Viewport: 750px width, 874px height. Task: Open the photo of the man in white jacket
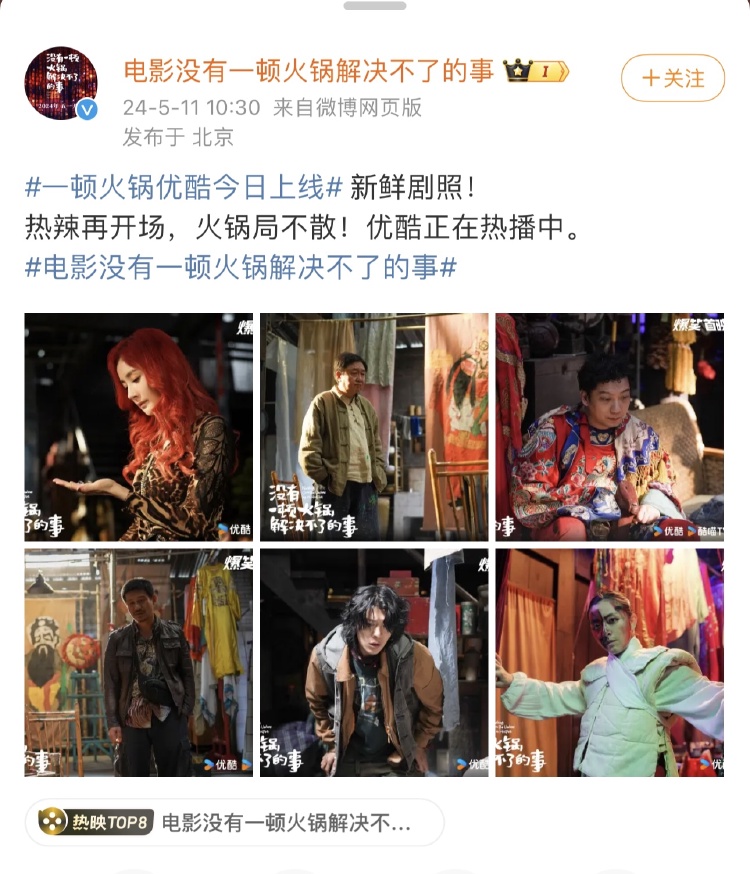(609, 662)
